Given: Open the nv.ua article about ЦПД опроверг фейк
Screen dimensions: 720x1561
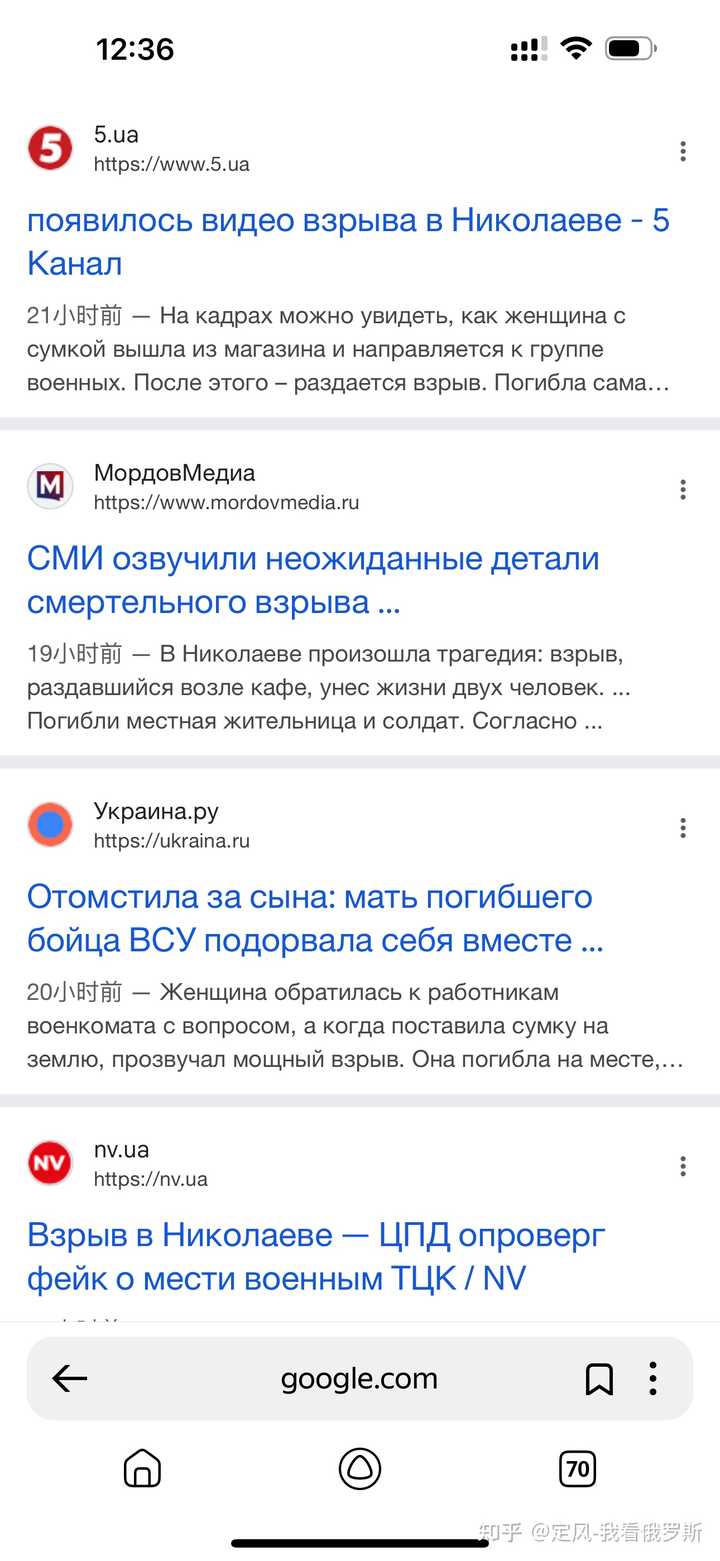Looking at the screenshot, I should point(316,1256).
